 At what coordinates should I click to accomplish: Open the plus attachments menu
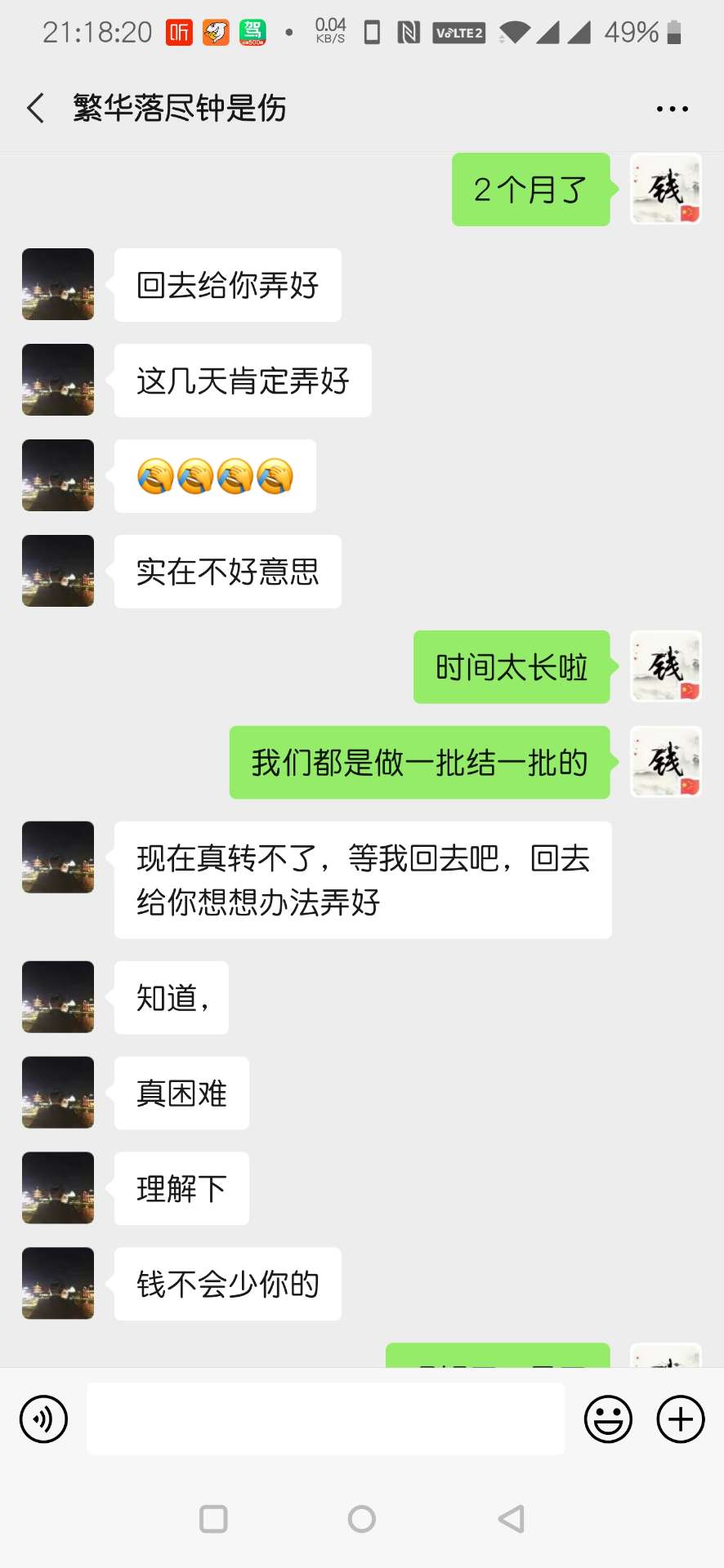[681, 1419]
